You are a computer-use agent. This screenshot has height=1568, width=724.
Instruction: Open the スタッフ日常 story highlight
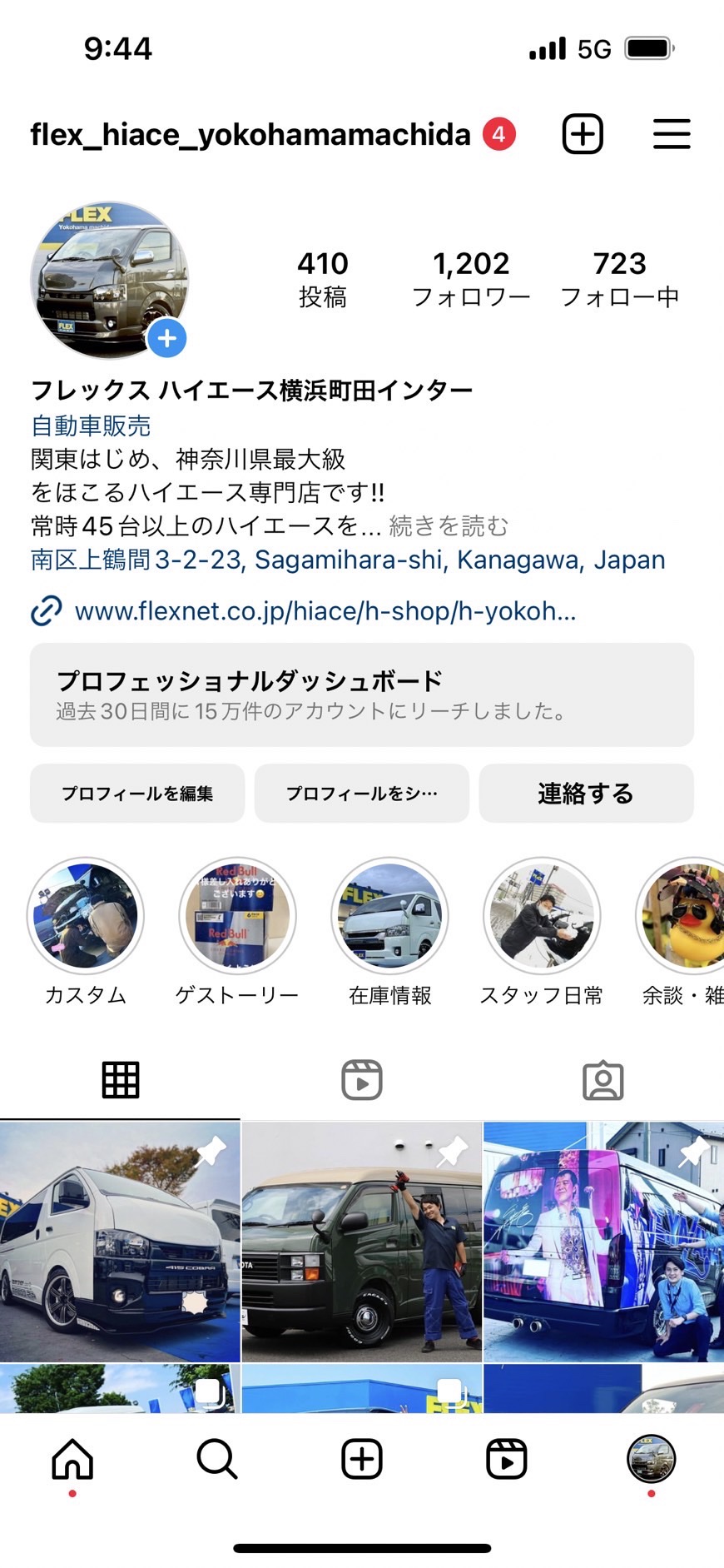pyautogui.click(x=542, y=916)
